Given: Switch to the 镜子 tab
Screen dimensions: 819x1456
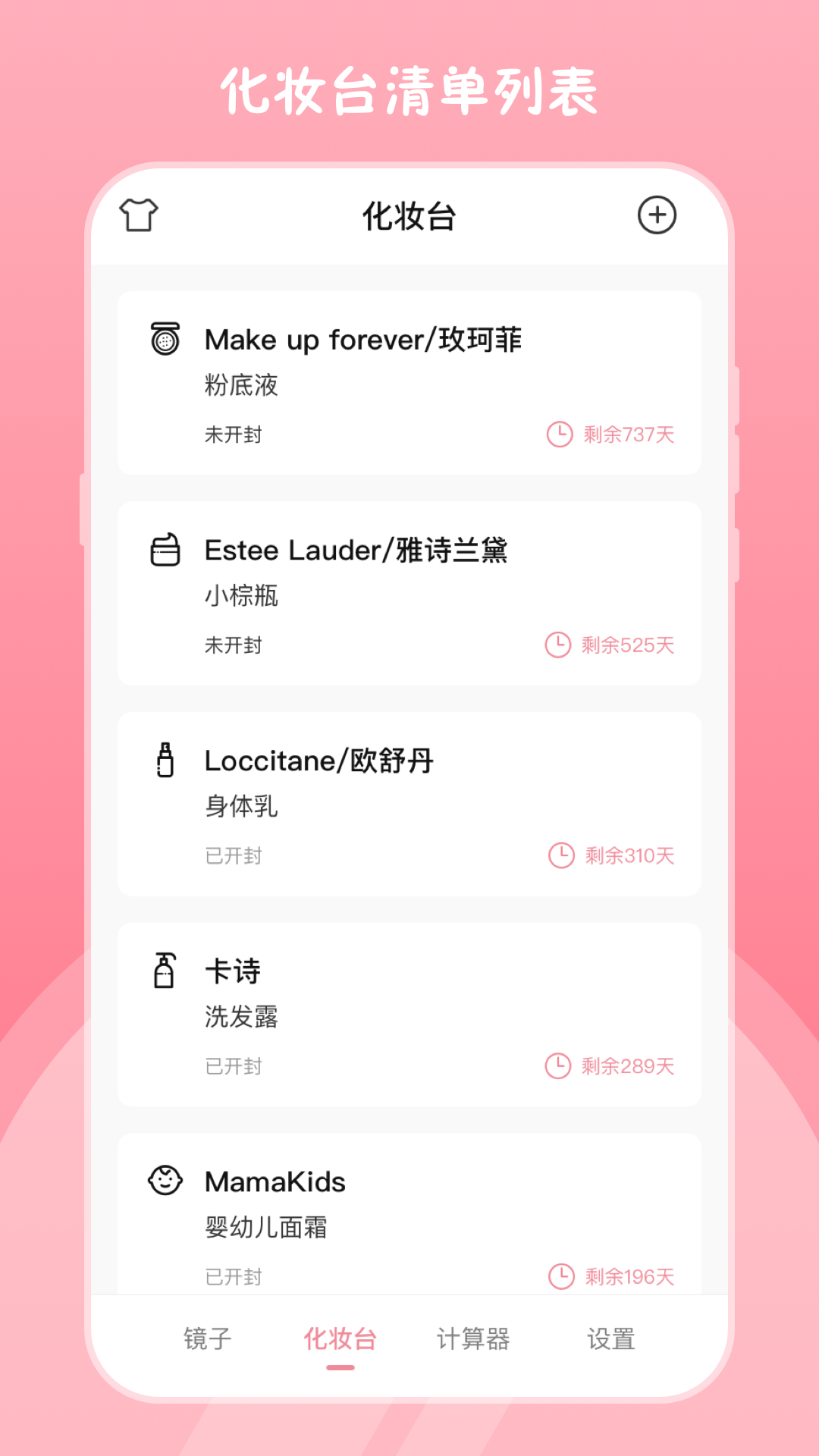Looking at the screenshot, I should pyautogui.click(x=207, y=1339).
